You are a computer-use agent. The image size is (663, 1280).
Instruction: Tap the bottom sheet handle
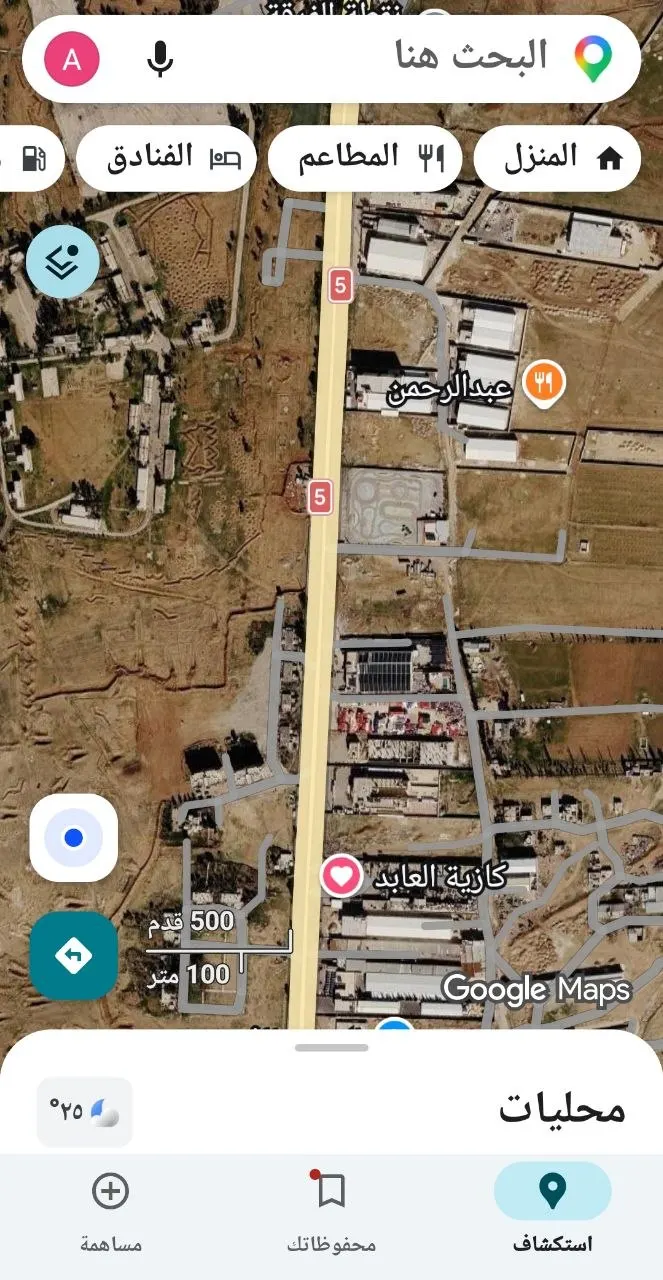click(331, 1047)
